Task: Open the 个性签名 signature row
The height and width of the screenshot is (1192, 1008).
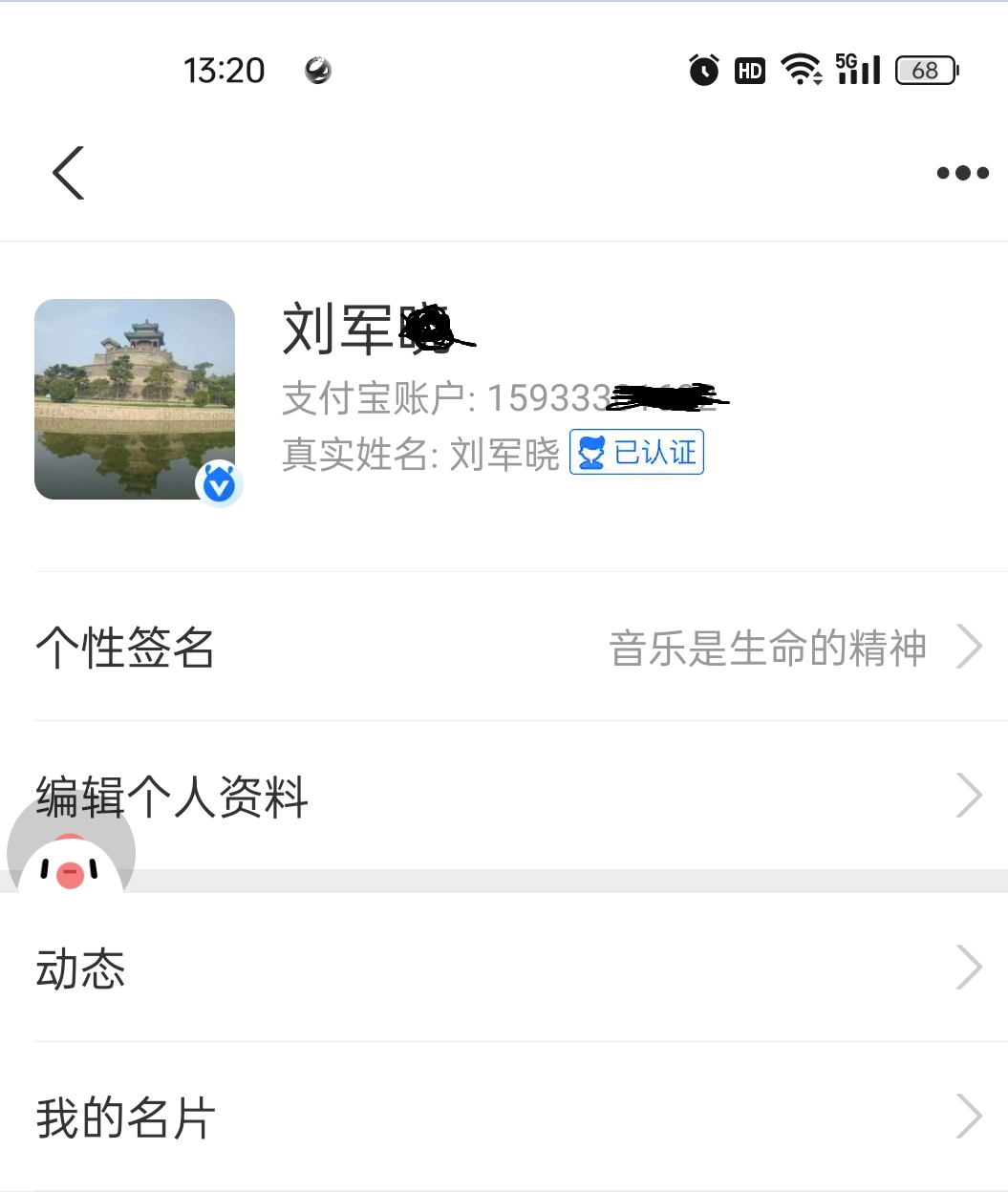Action: click(506, 648)
